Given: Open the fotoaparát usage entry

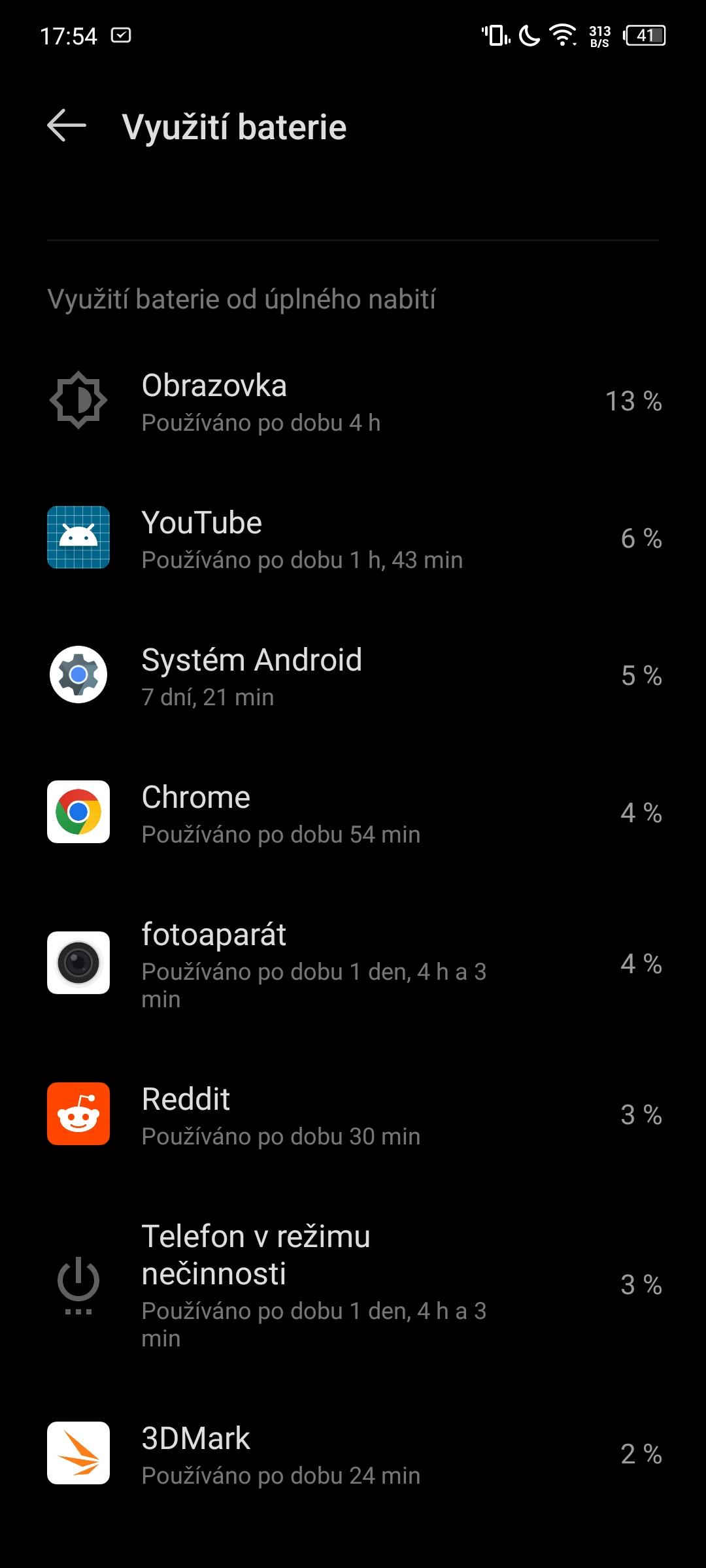Looking at the screenshot, I should pos(353,963).
